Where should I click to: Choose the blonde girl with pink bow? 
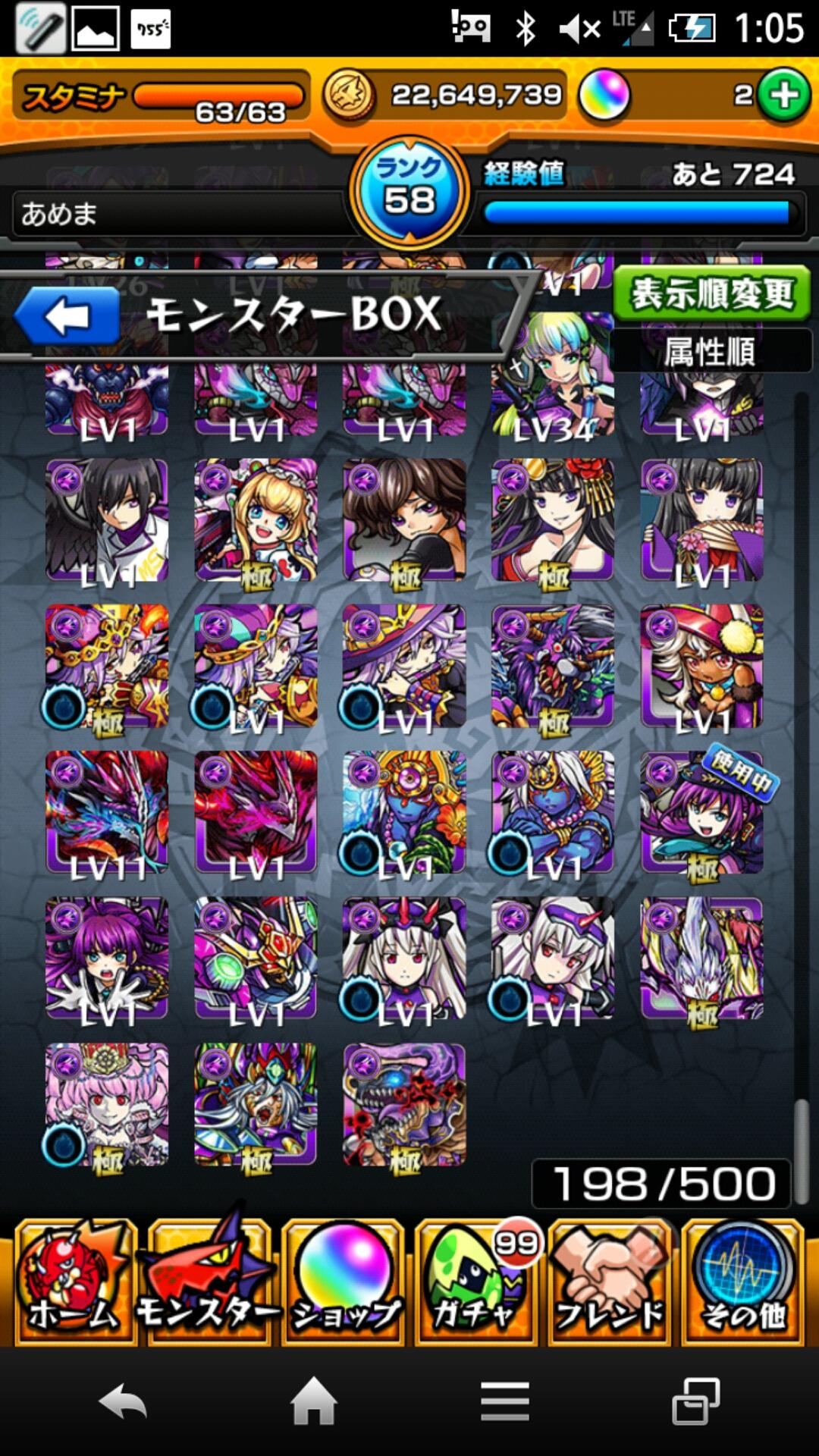pos(256,520)
